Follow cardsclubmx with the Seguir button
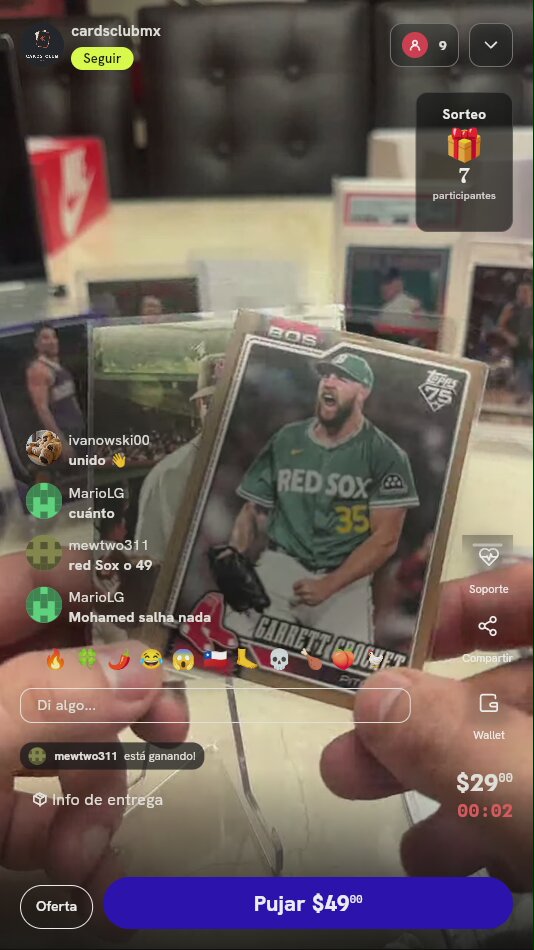 pos(102,59)
